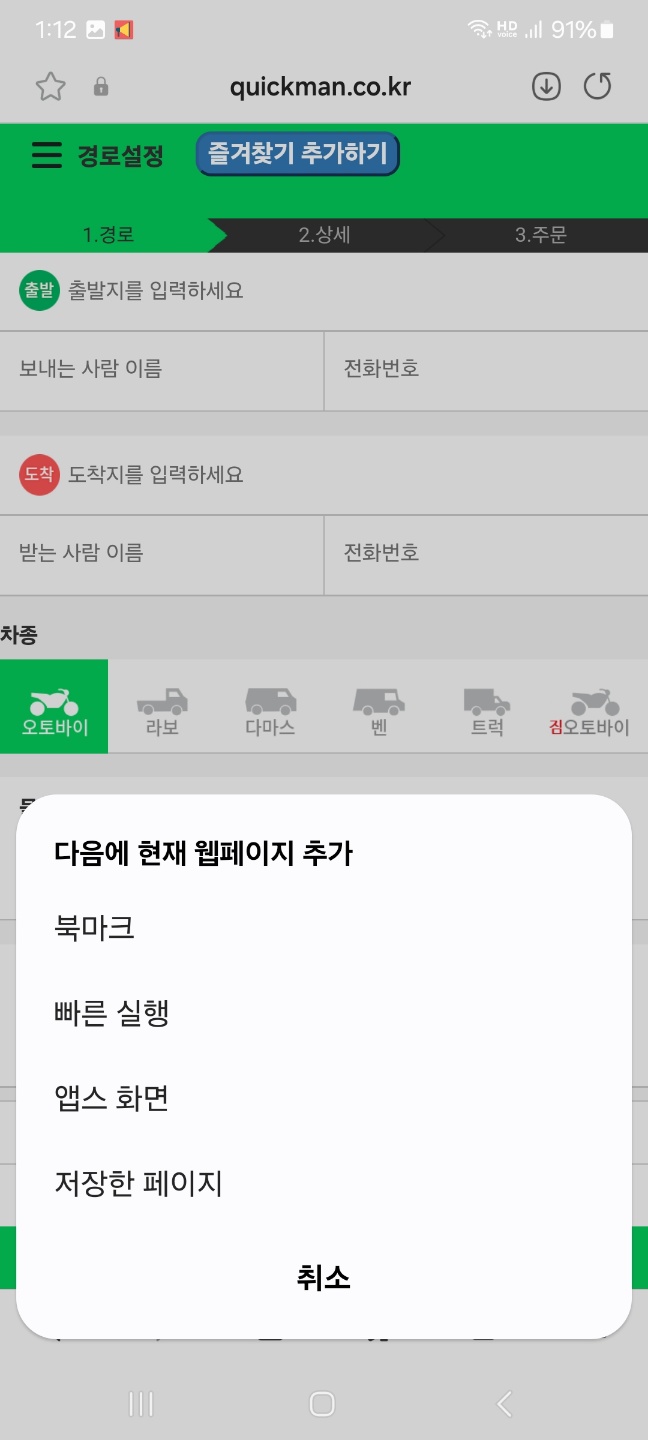Go back using system navigation
The height and width of the screenshot is (1440, 648).
504,1404
